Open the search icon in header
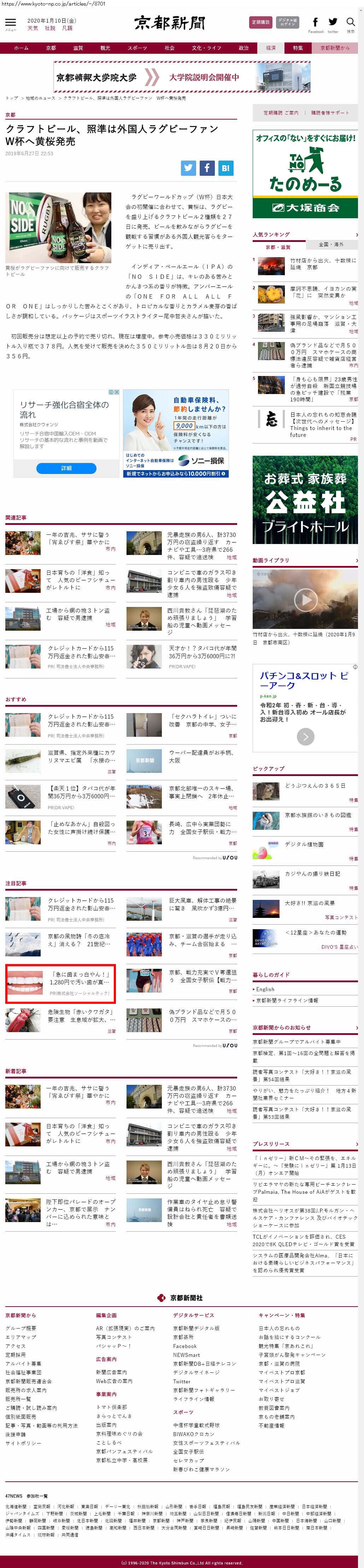Viewport: 364px width, 1568px height. coord(351,23)
